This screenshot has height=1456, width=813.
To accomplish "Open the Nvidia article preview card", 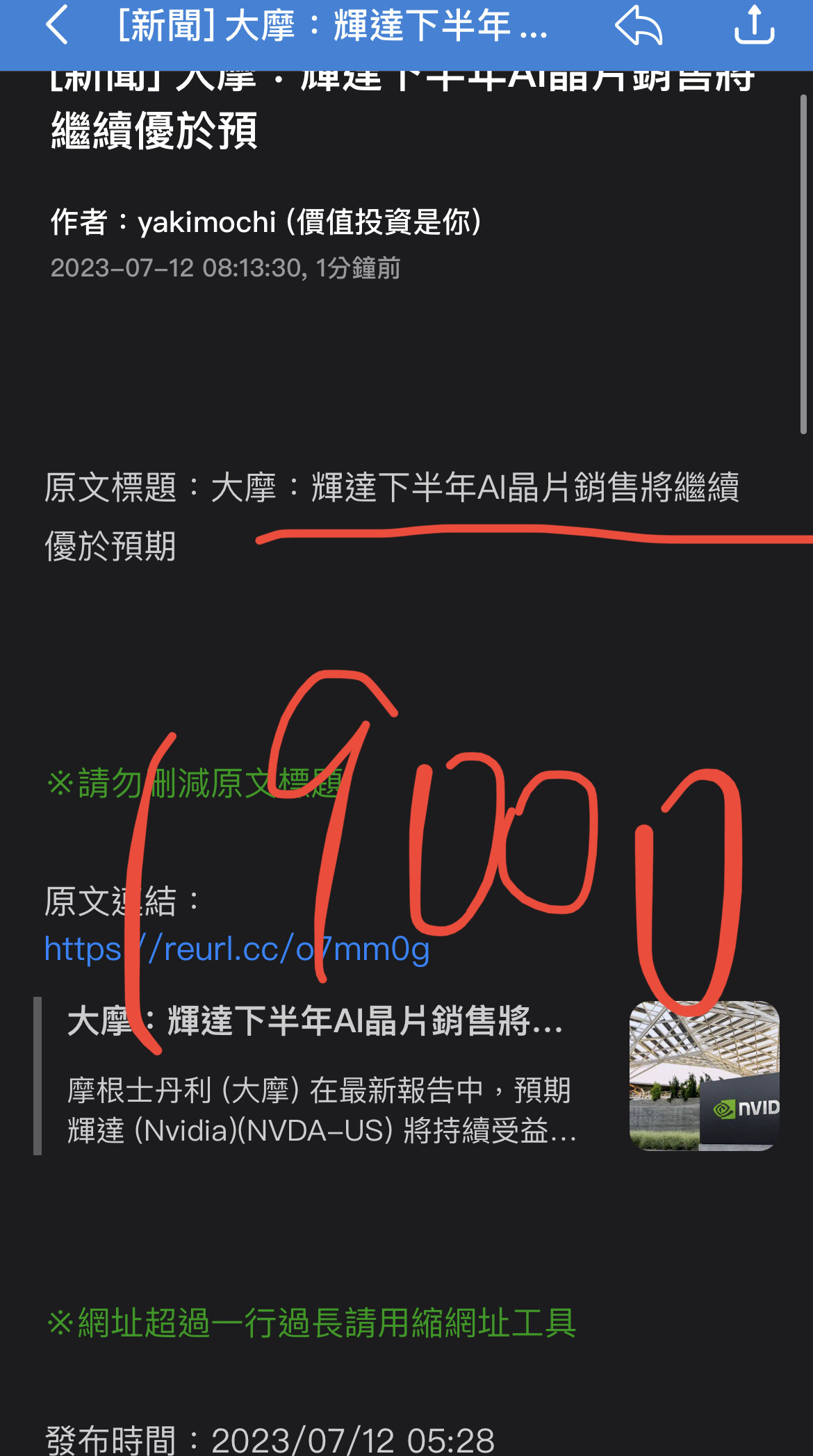I will 406,1075.
